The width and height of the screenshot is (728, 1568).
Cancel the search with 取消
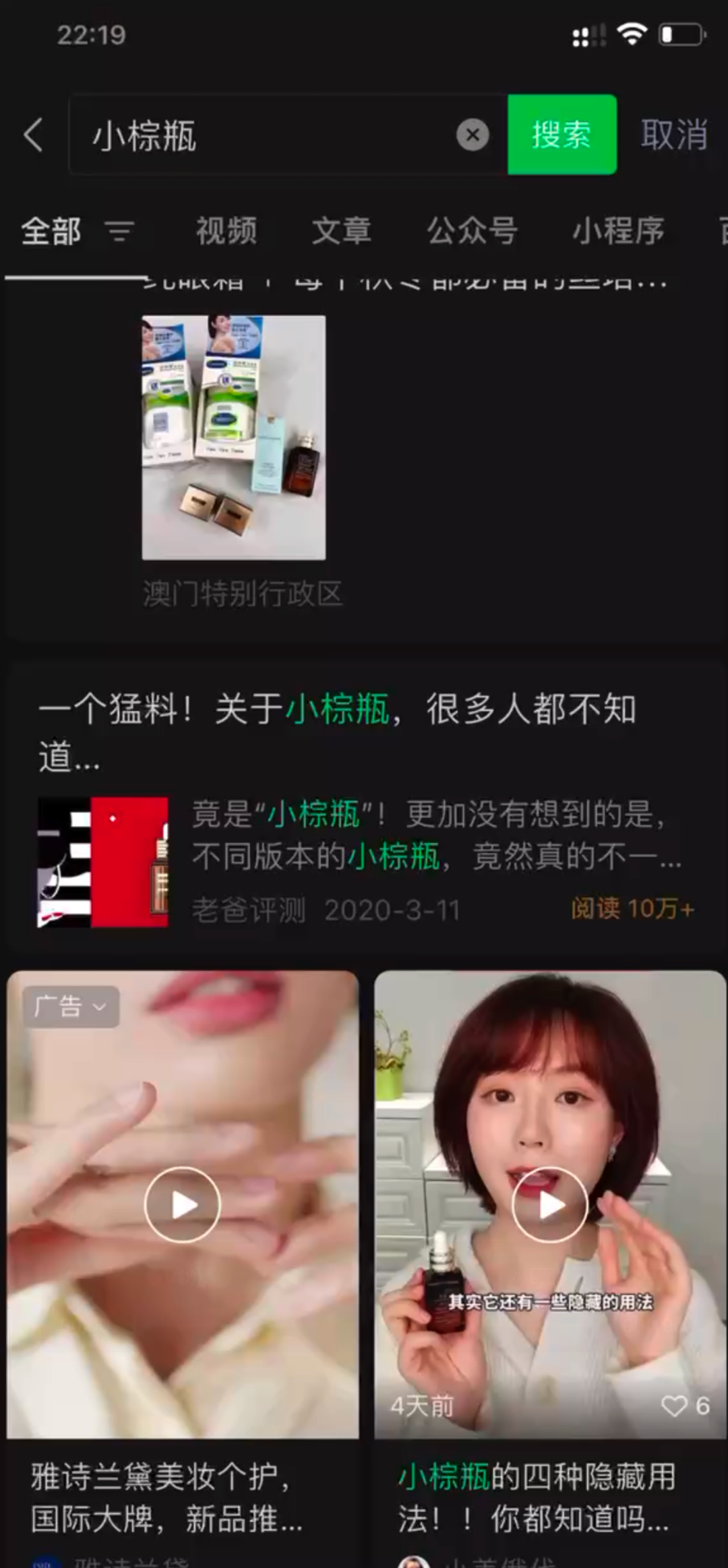point(673,135)
